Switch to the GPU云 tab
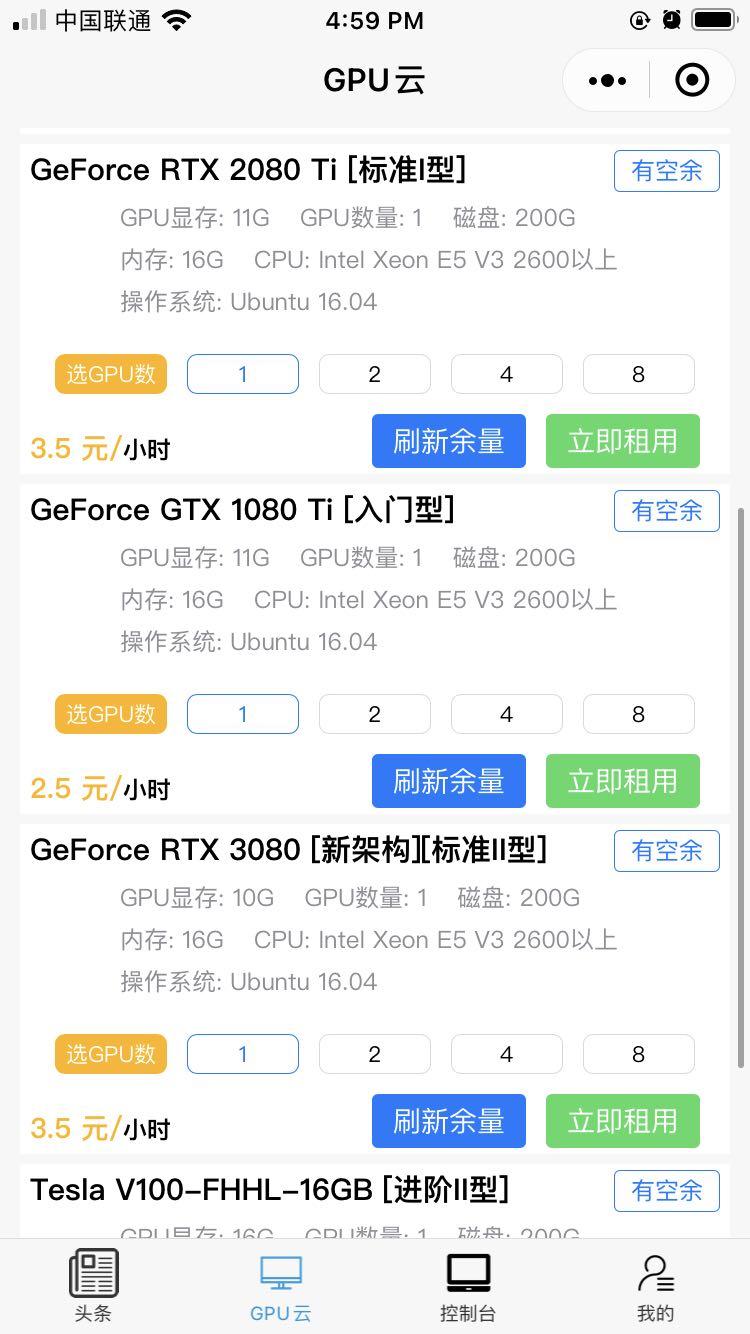 click(281, 1286)
